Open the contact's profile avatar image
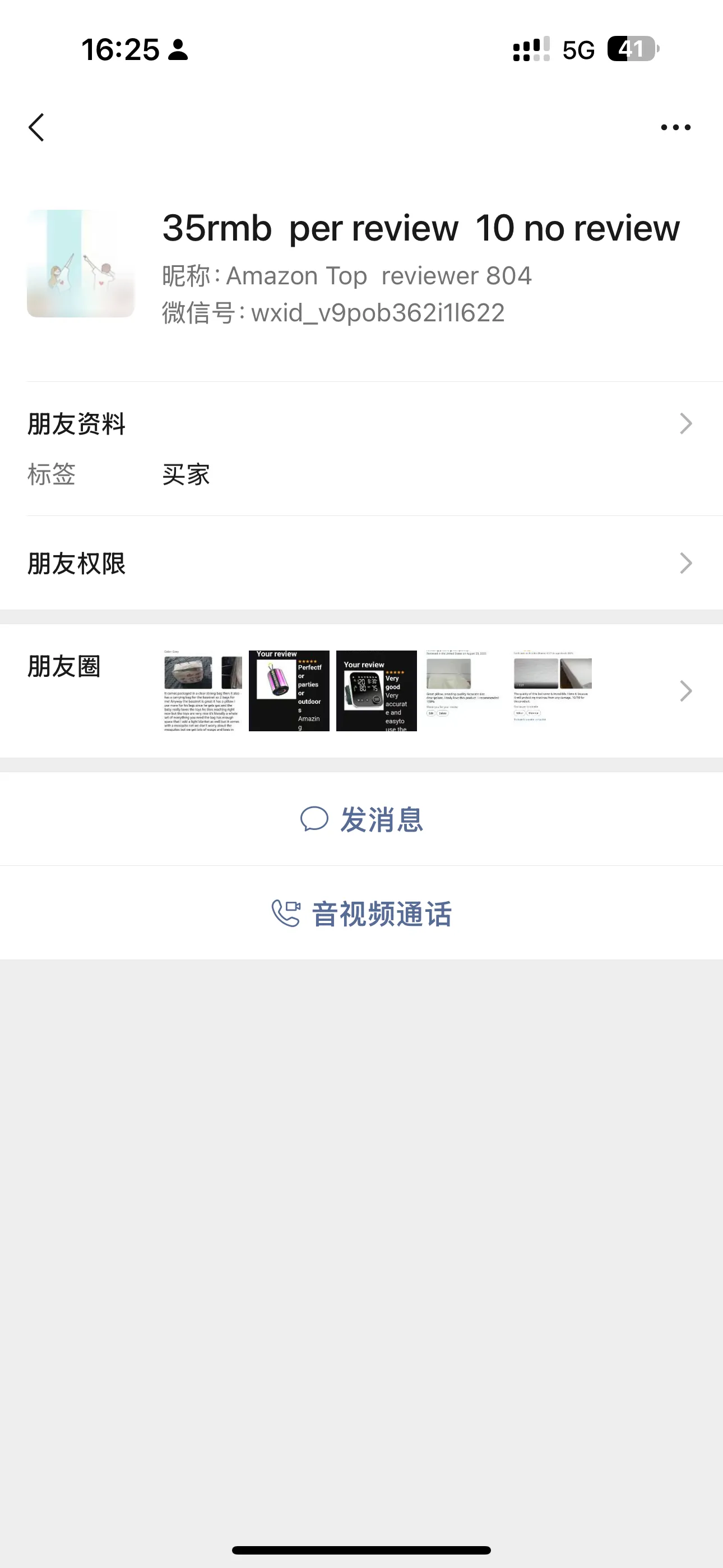The image size is (723, 1568). point(83,263)
